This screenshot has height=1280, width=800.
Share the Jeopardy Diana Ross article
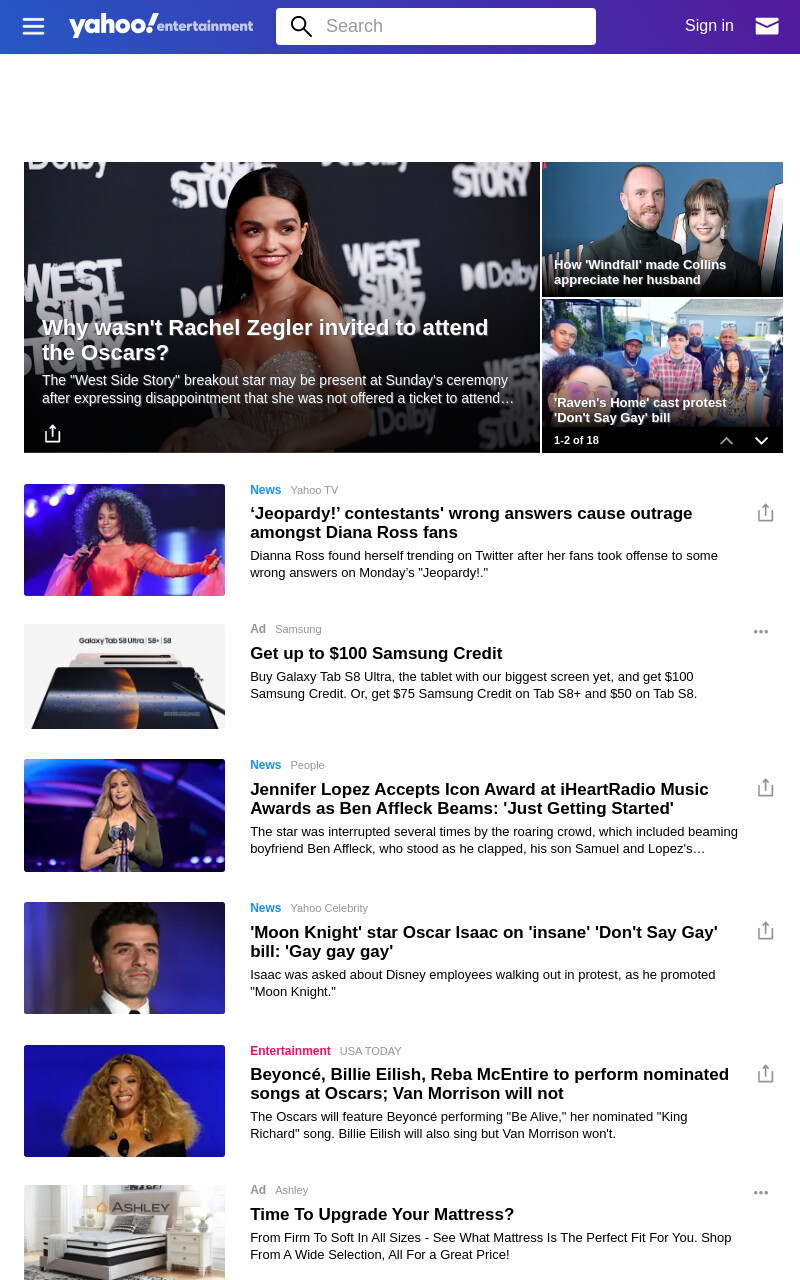click(765, 513)
